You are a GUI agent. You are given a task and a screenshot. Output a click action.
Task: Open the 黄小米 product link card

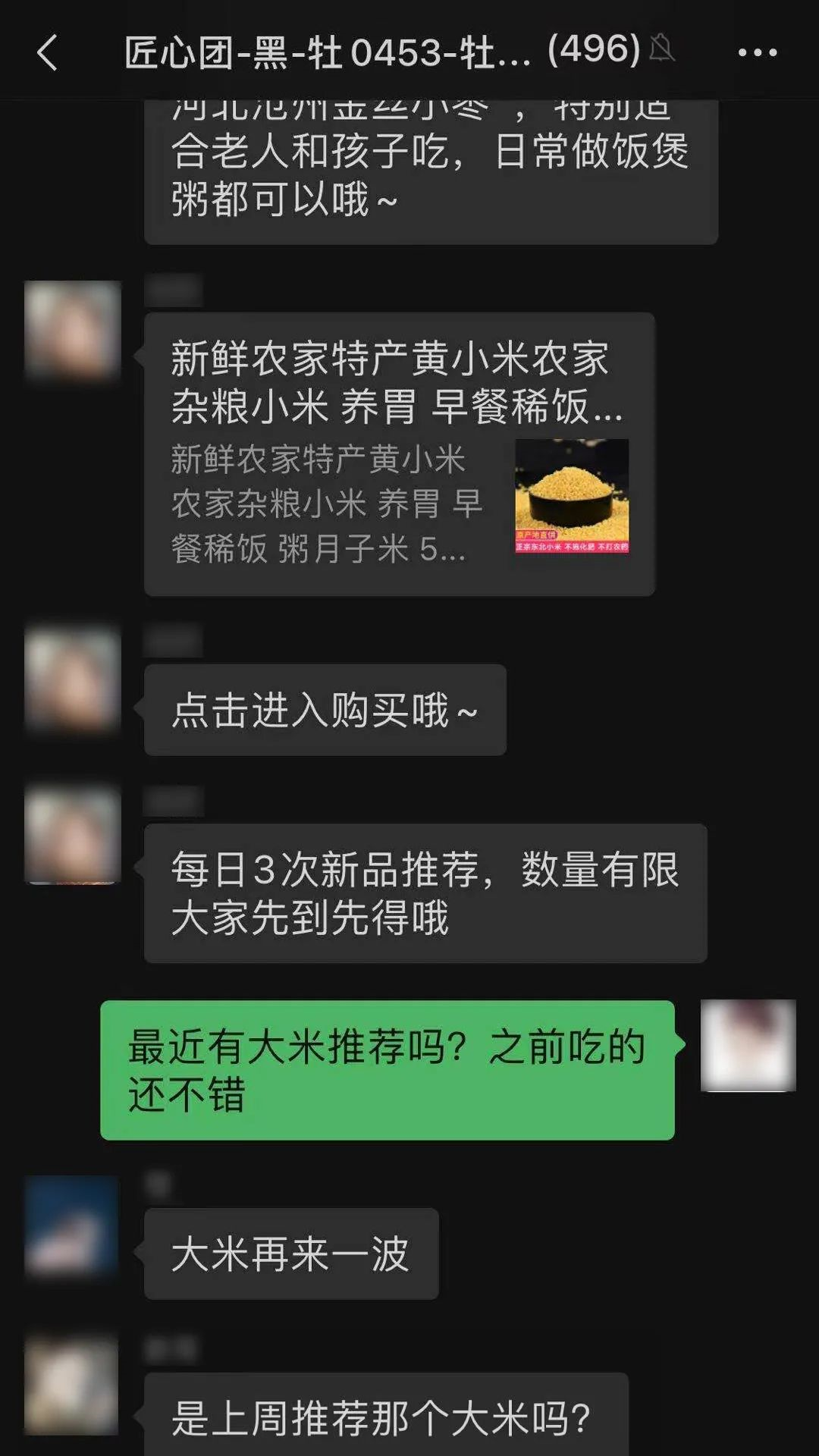[399, 453]
